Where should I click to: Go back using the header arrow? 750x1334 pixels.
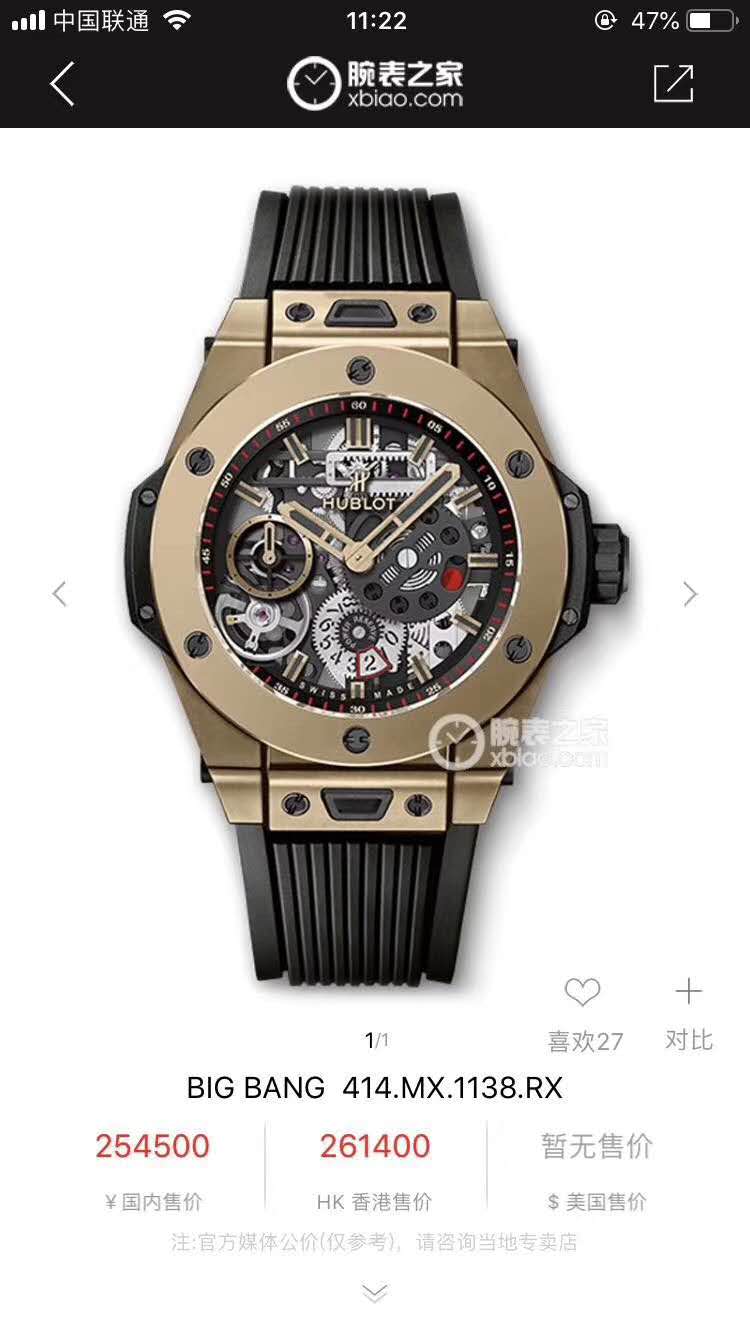pyautogui.click(x=62, y=83)
